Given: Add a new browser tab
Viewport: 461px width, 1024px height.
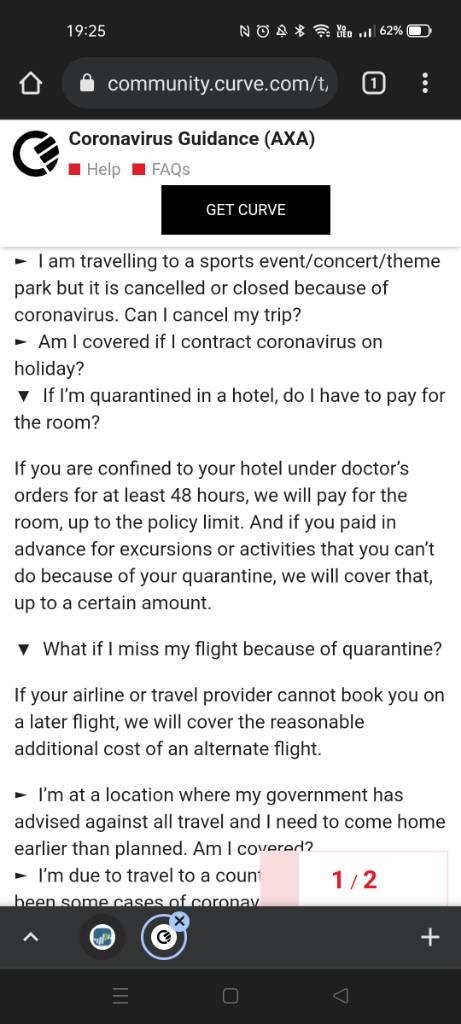Looking at the screenshot, I should [430, 938].
